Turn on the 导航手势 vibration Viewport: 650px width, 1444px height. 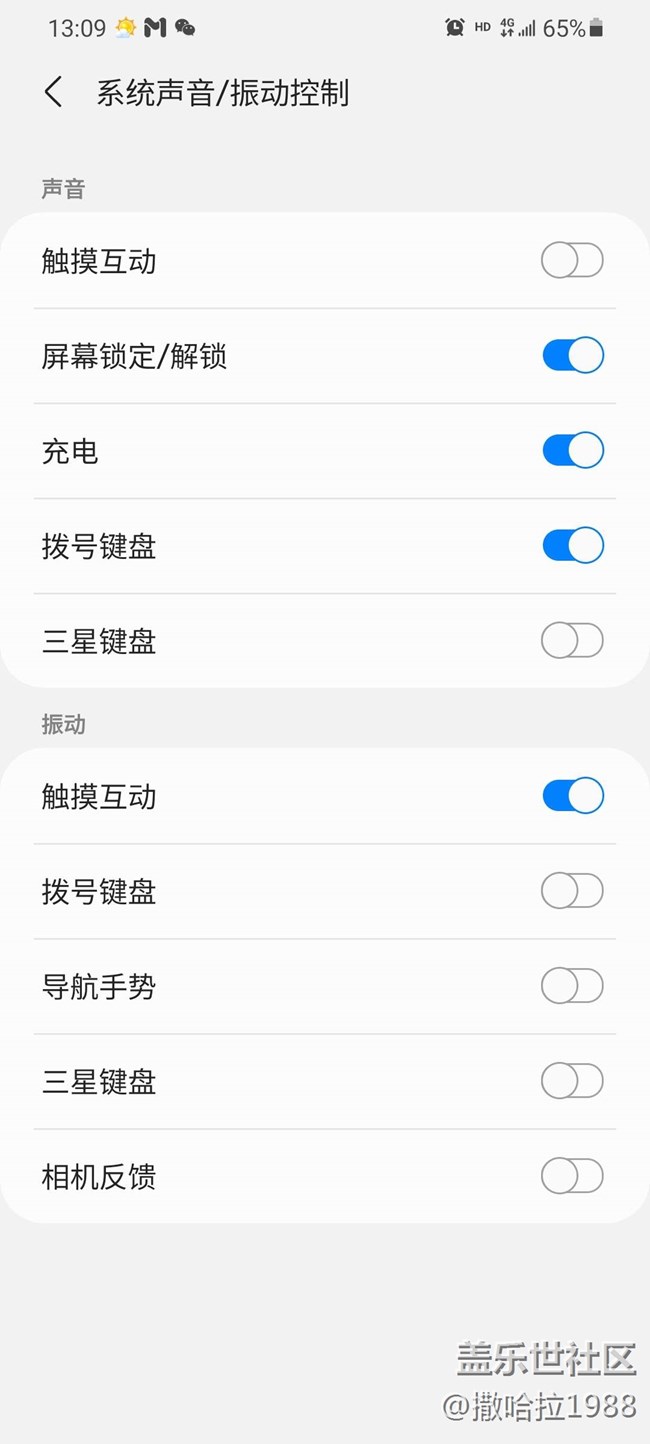tap(572, 986)
